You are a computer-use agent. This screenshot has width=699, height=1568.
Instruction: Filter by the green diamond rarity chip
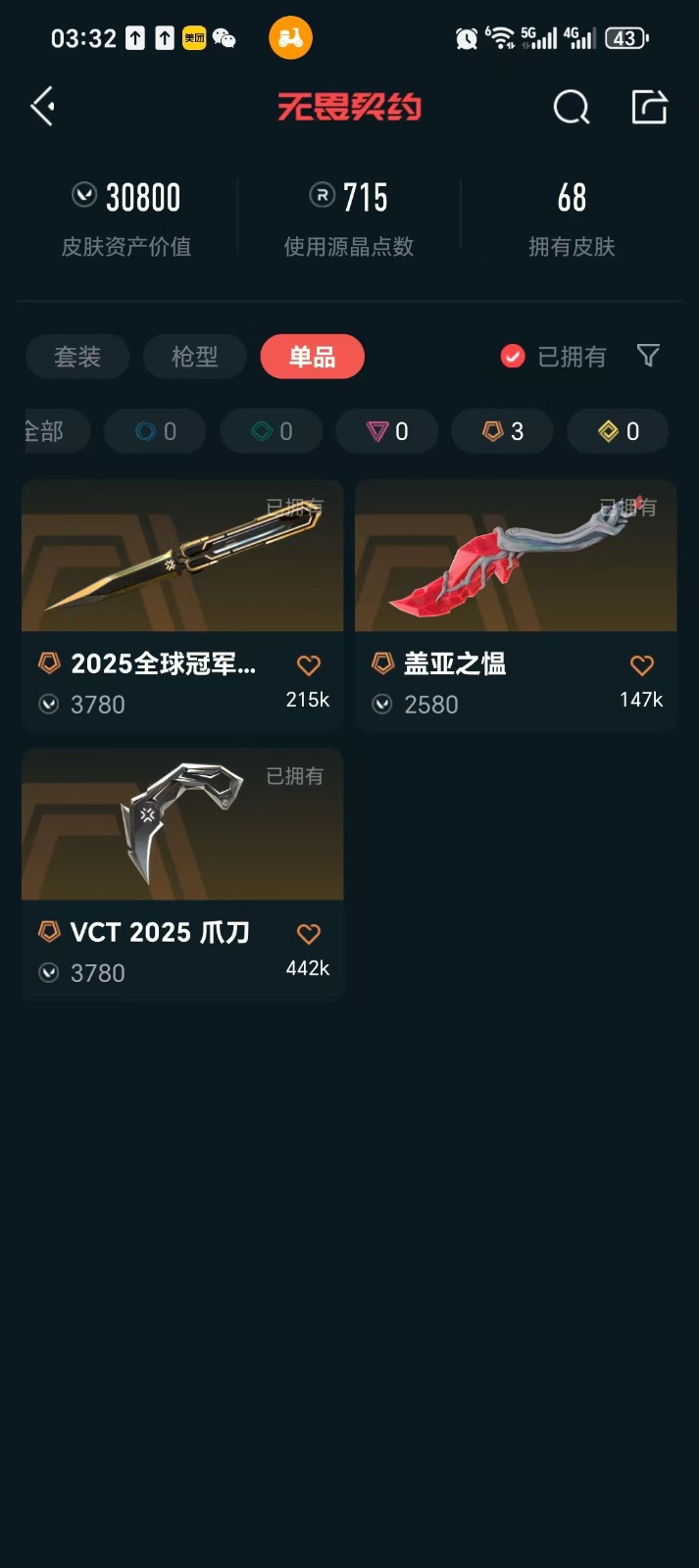point(272,431)
